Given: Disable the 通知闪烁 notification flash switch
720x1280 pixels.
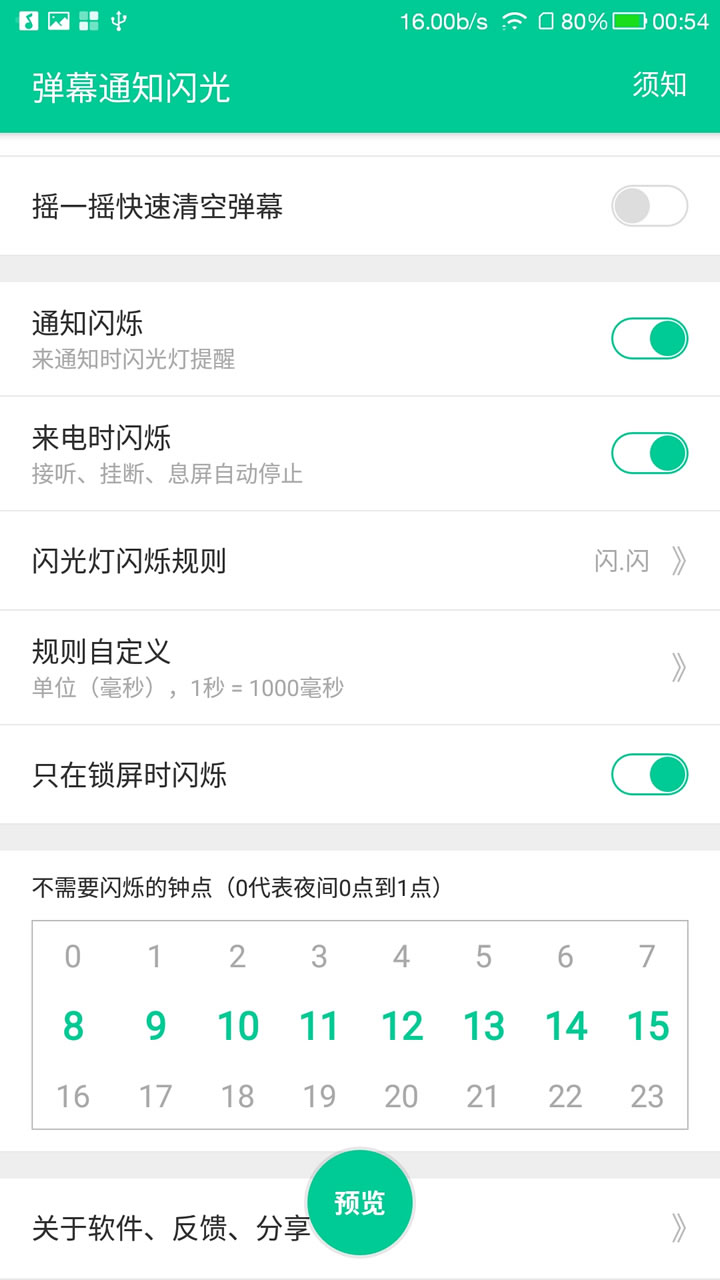Looking at the screenshot, I should 648,339.
